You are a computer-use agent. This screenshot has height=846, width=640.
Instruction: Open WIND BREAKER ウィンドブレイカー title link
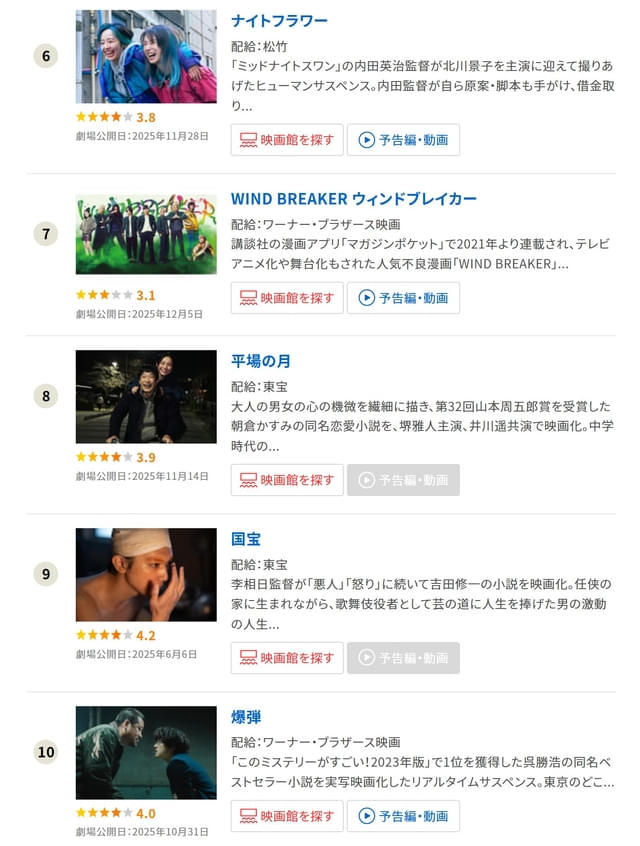point(353,198)
